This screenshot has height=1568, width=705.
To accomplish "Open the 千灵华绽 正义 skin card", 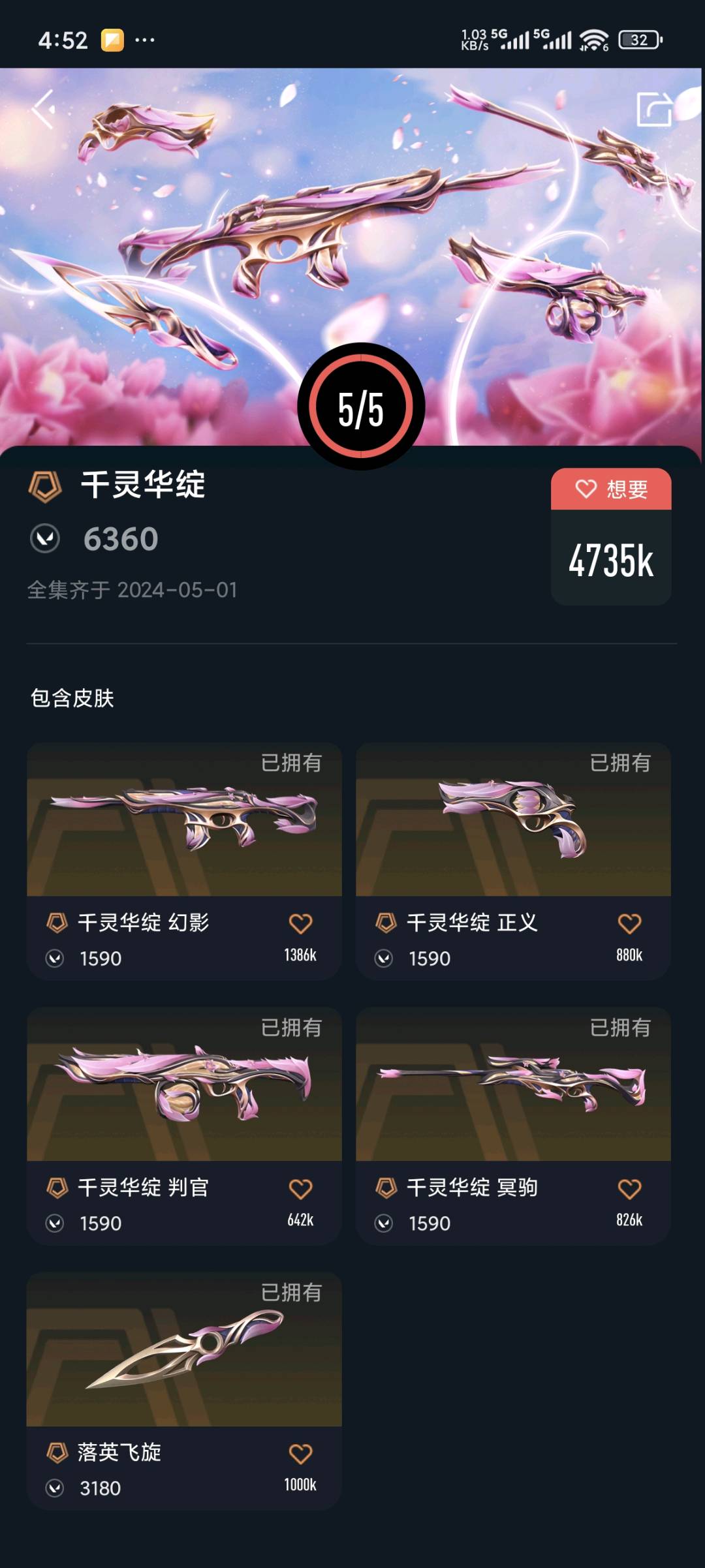I will [513, 861].
